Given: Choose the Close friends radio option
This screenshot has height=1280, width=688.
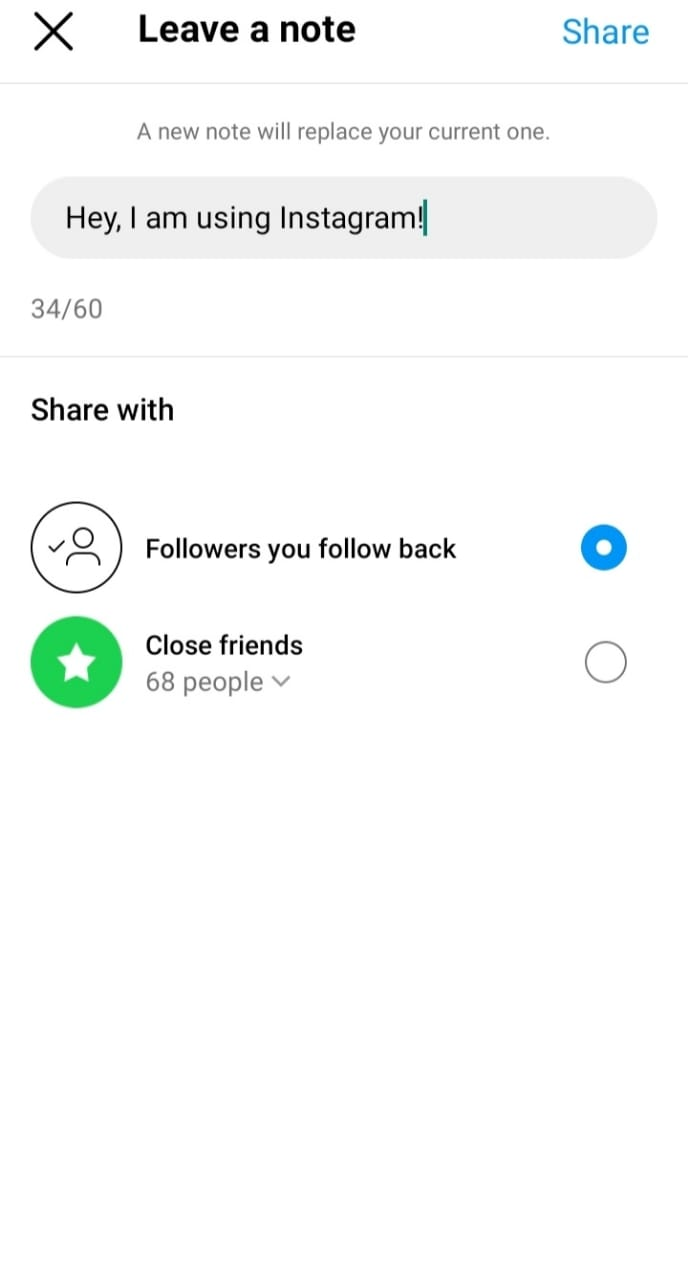Looking at the screenshot, I should click(x=604, y=662).
